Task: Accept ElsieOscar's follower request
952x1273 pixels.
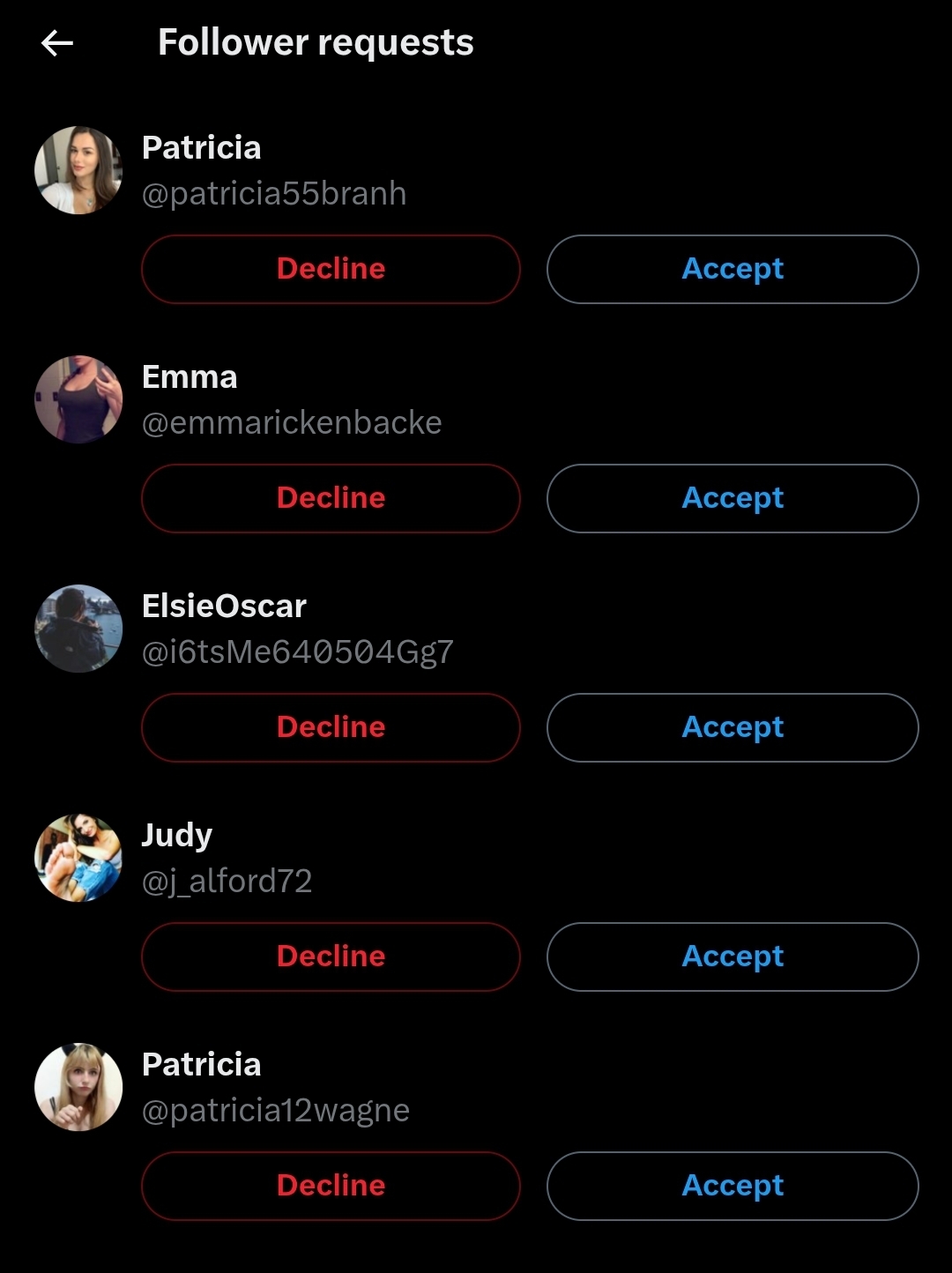Action: pos(733,727)
